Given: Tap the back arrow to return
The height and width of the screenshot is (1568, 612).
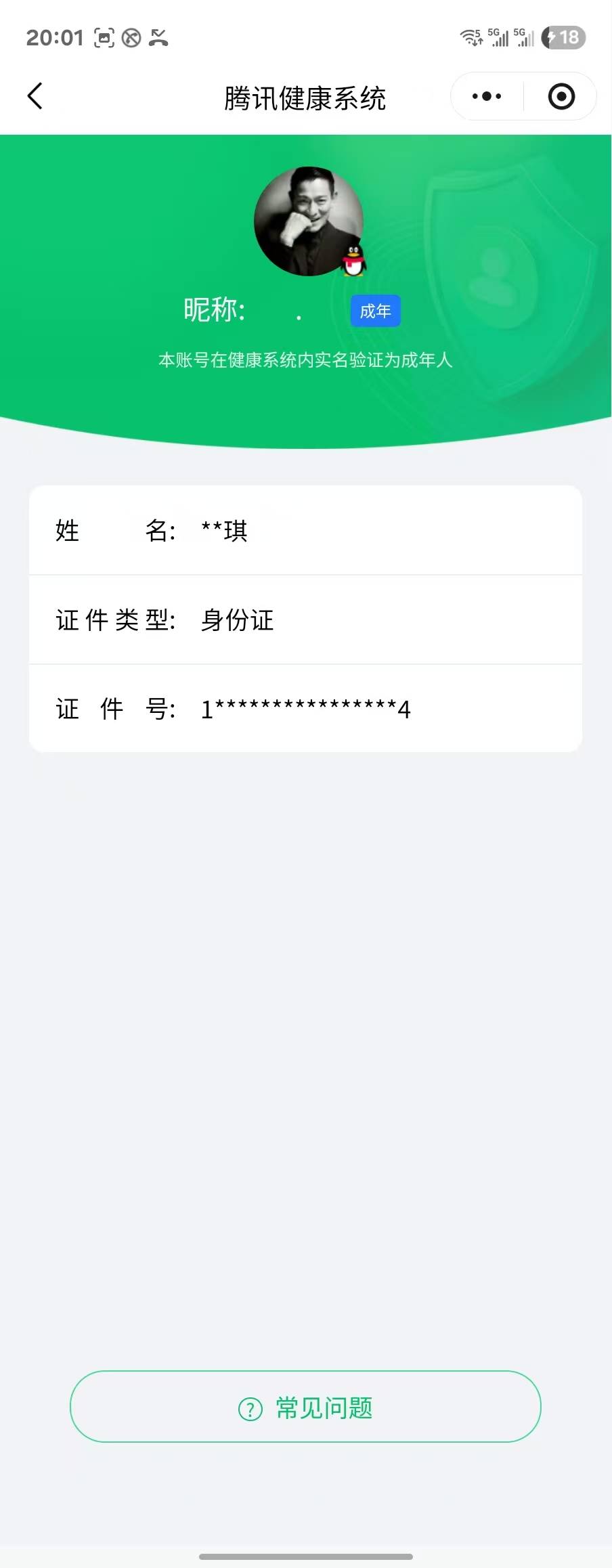Looking at the screenshot, I should point(36,96).
